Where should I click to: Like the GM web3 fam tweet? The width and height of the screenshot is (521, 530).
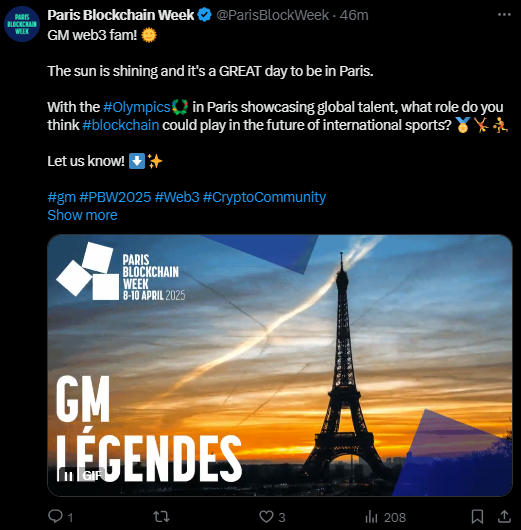[266, 516]
